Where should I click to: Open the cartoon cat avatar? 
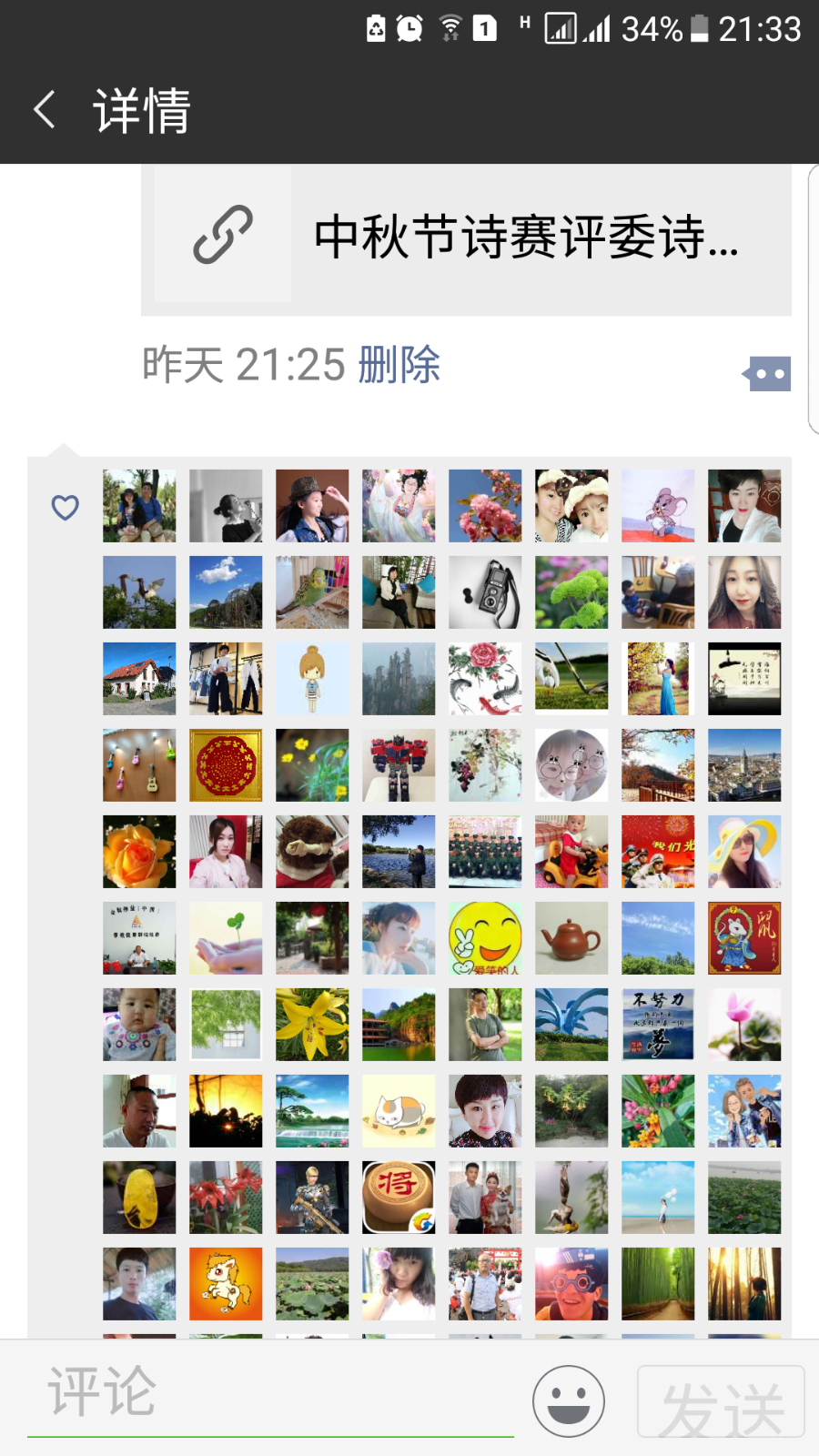pos(399,1111)
